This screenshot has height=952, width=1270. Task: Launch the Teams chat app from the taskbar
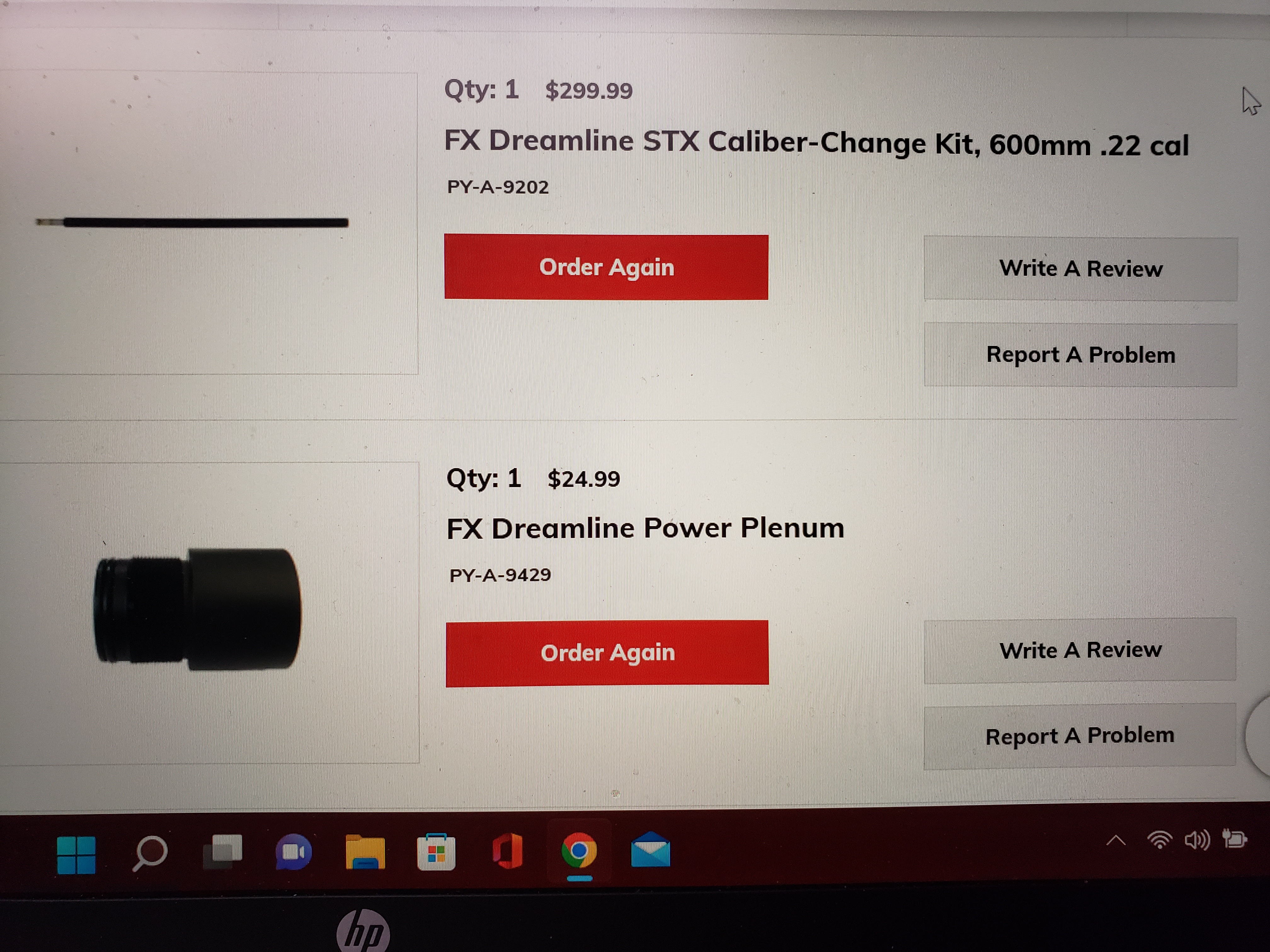click(x=293, y=852)
